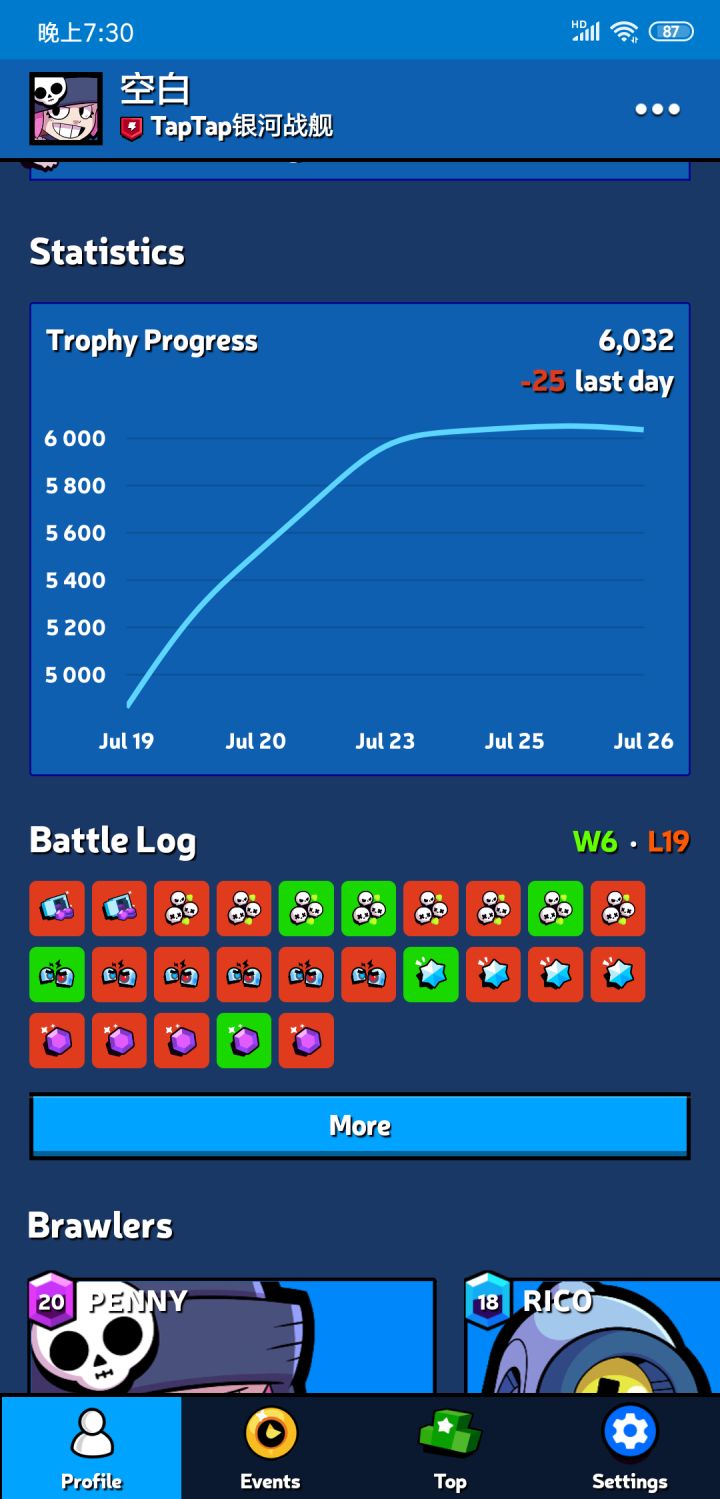Viewport: 720px width, 1499px height.
Task: Click the green gem victory battle icon
Action: click(244, 1040)
